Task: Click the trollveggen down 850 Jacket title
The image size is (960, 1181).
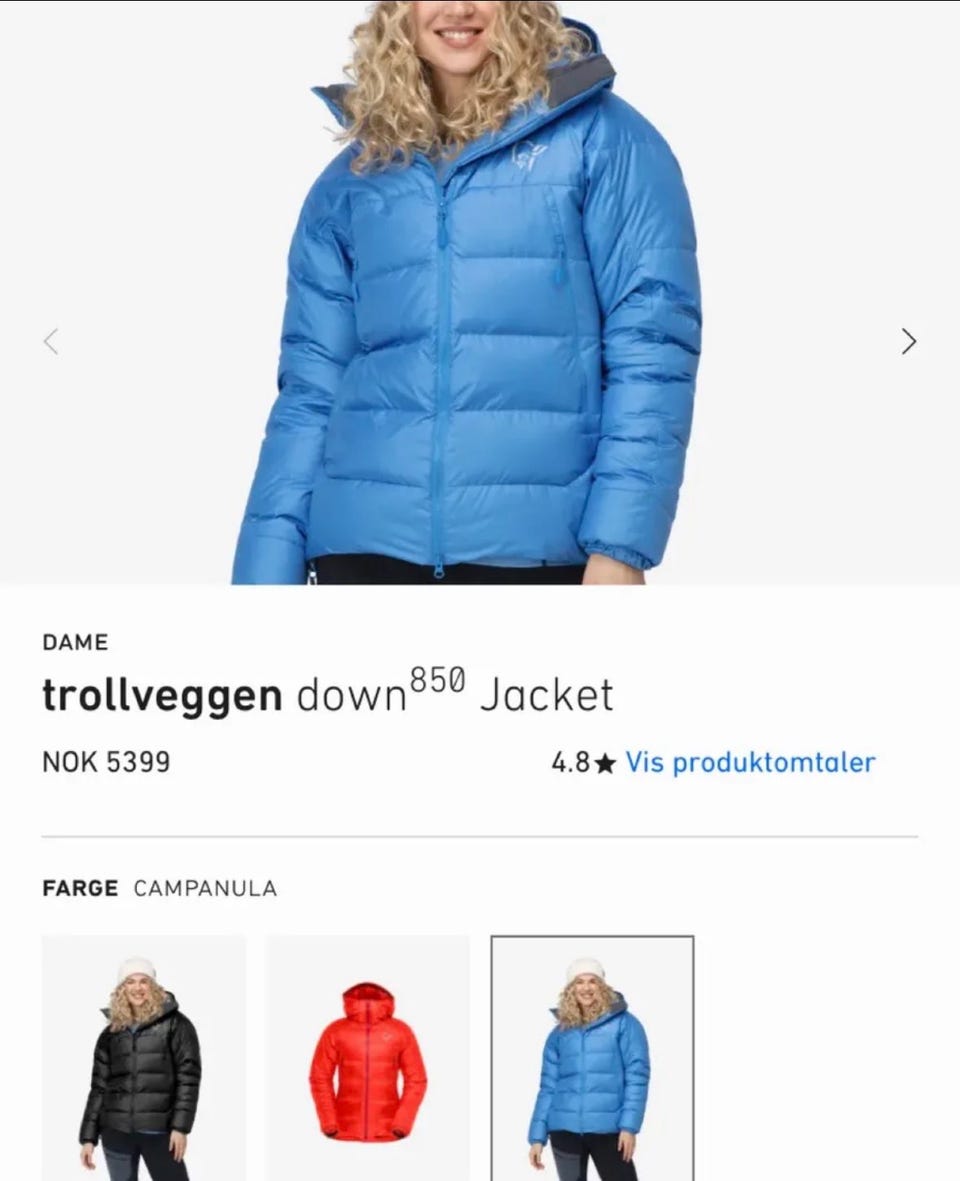Action: coord(330,693)
